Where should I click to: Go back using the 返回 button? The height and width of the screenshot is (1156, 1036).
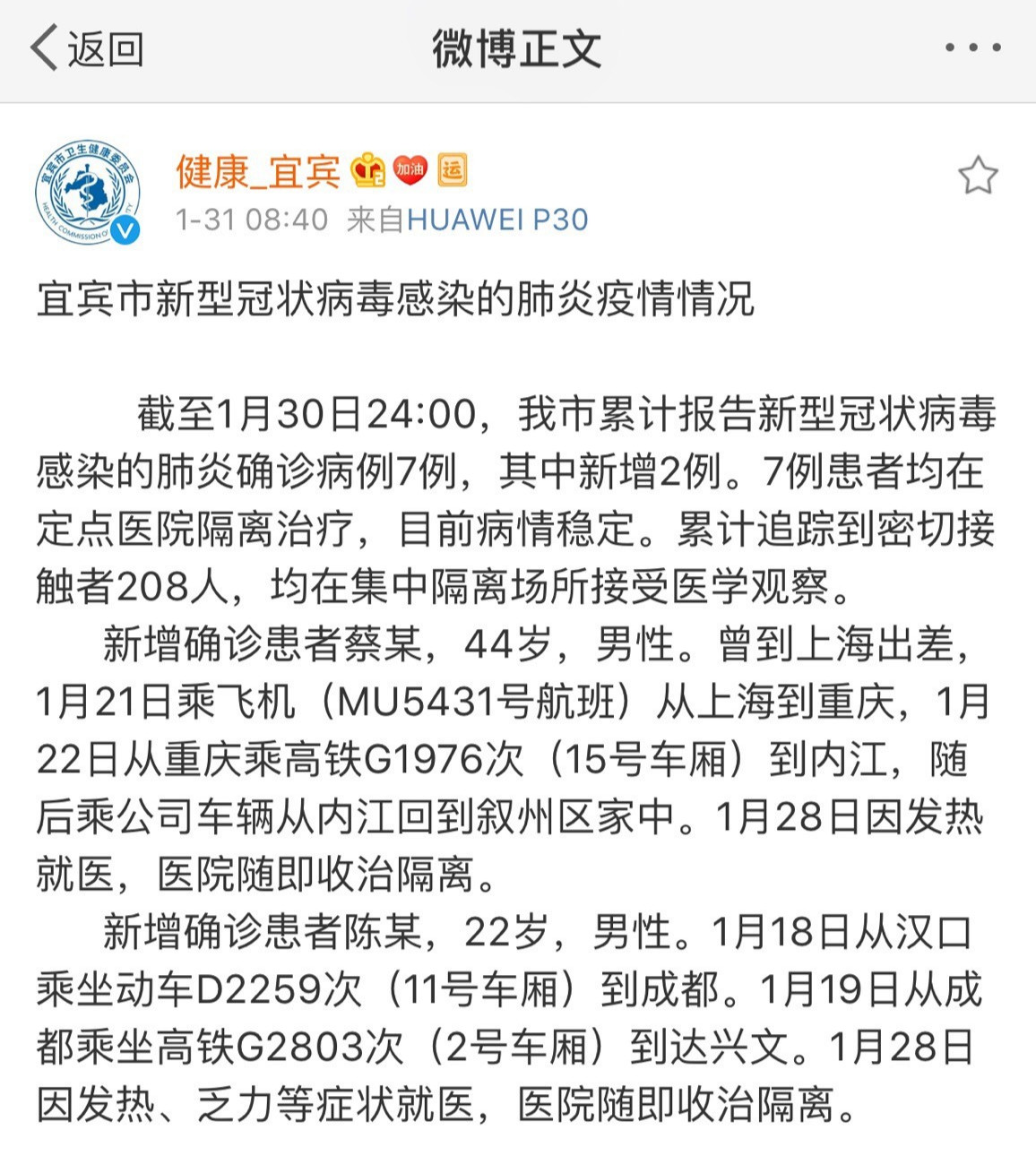(87, 48)
